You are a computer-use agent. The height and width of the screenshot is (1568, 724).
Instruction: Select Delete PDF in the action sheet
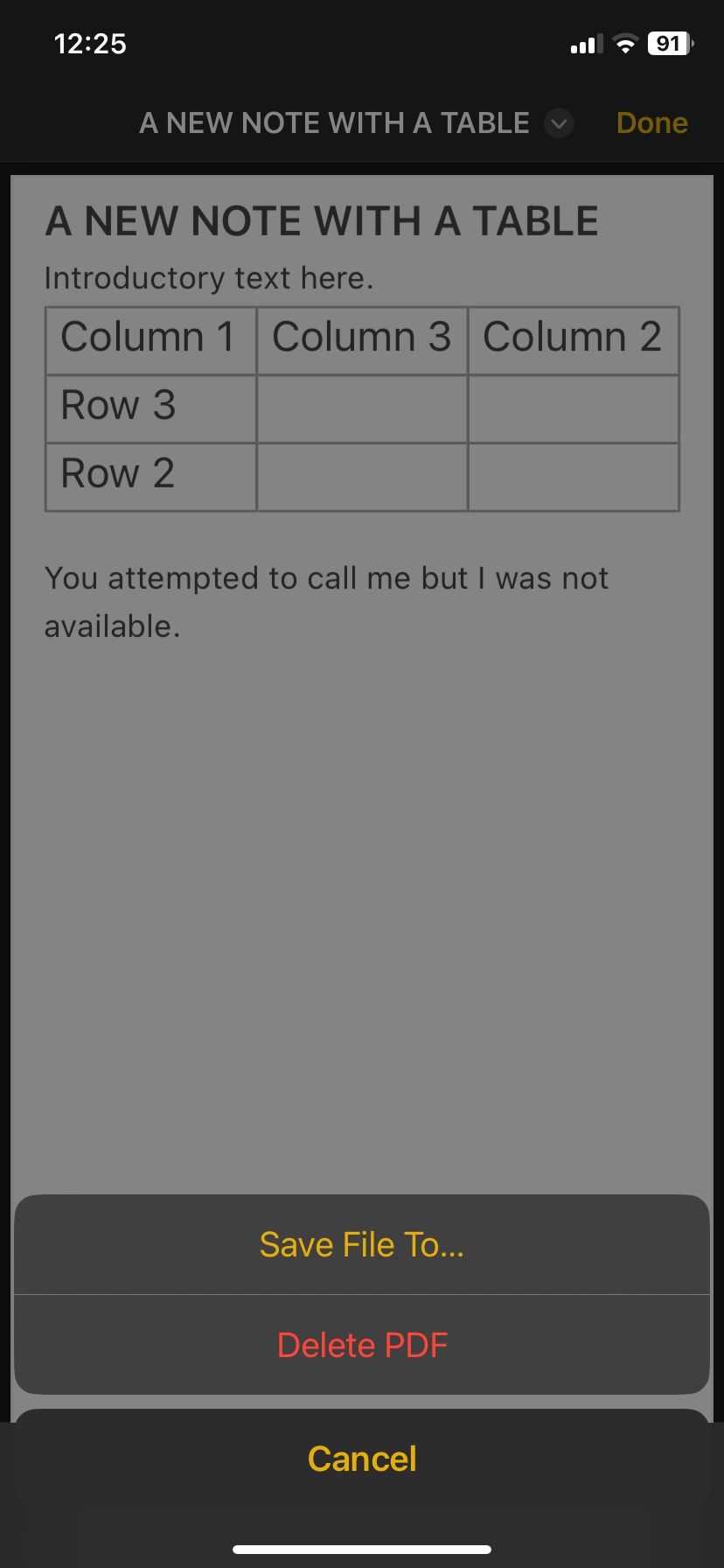362,1345
